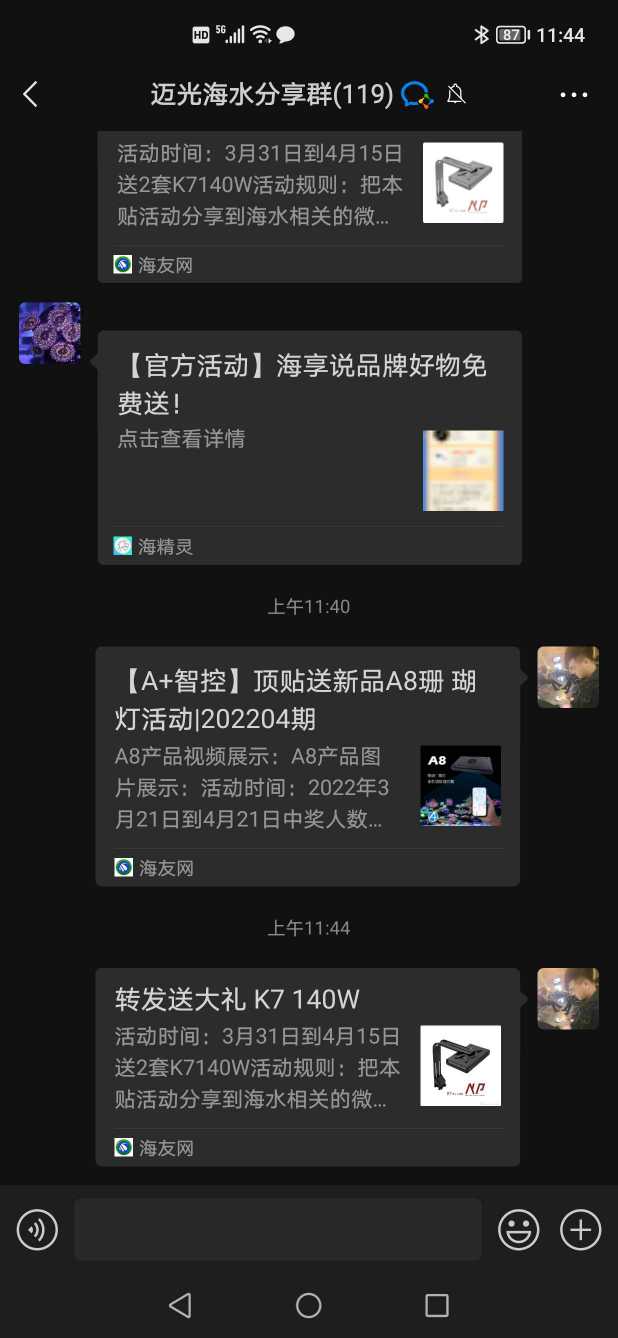Open the partly visible K7140W card at top
The image size is (618, 1338).
[309, 205]
